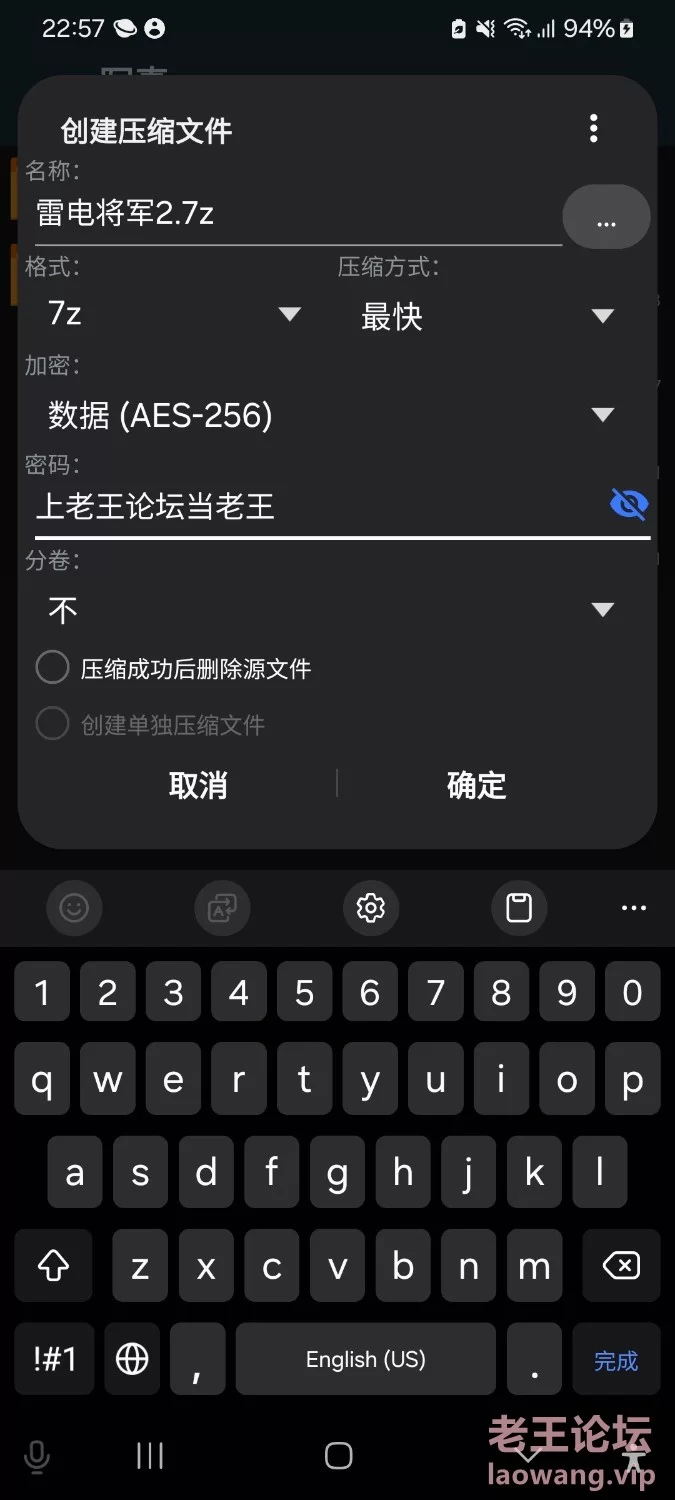The image size is (675, 1500).
Task: Change compression level from 最快
Action: [488, 316]
